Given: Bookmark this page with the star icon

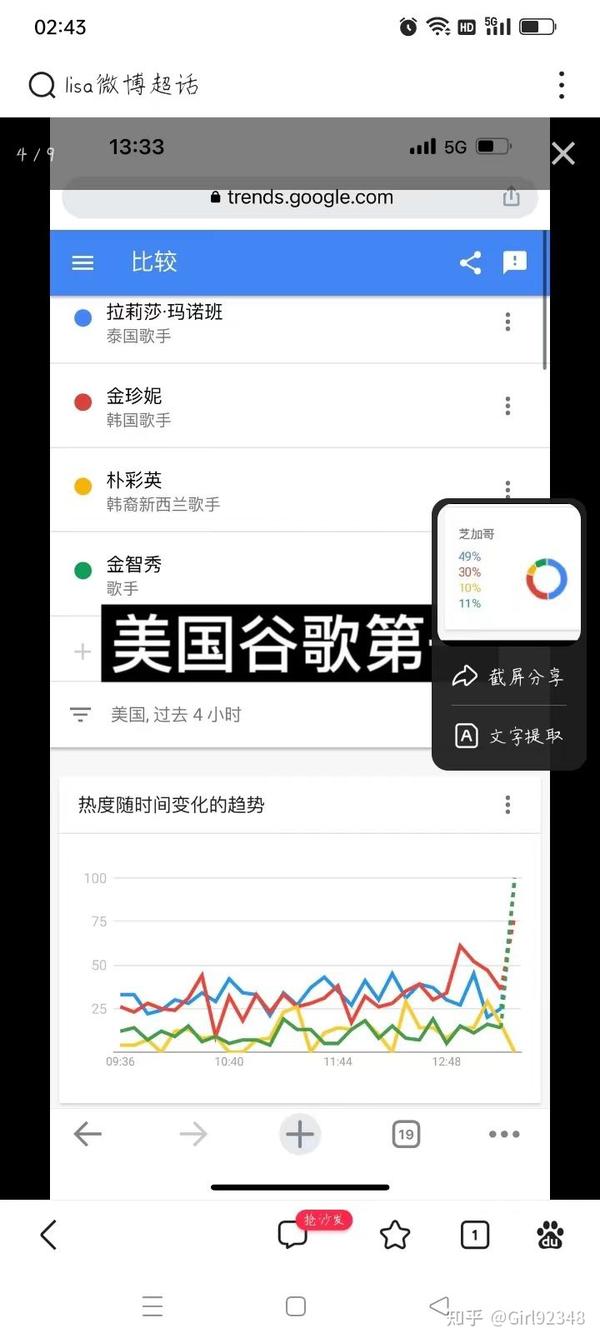Looking at the screenshot, I should [x=395, y=1235].
